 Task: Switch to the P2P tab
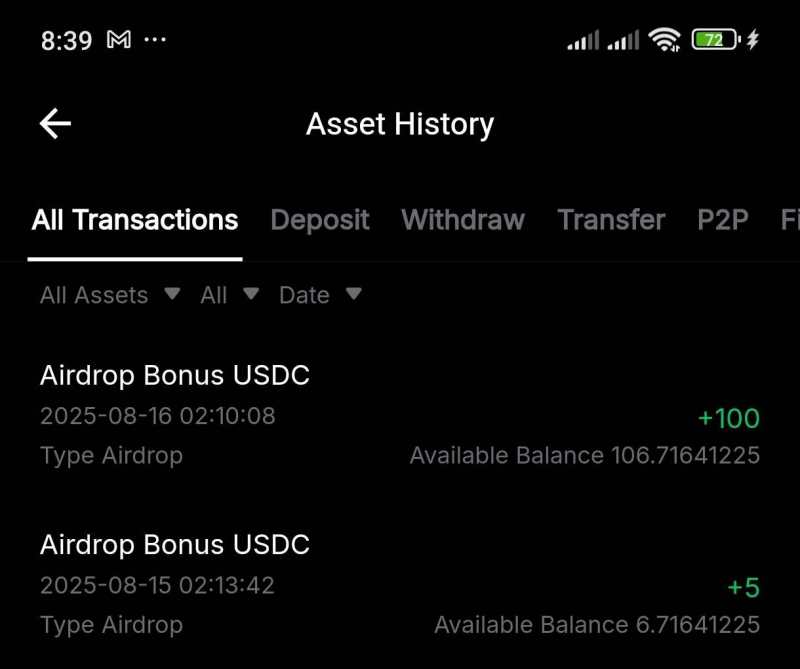[722, 220]
